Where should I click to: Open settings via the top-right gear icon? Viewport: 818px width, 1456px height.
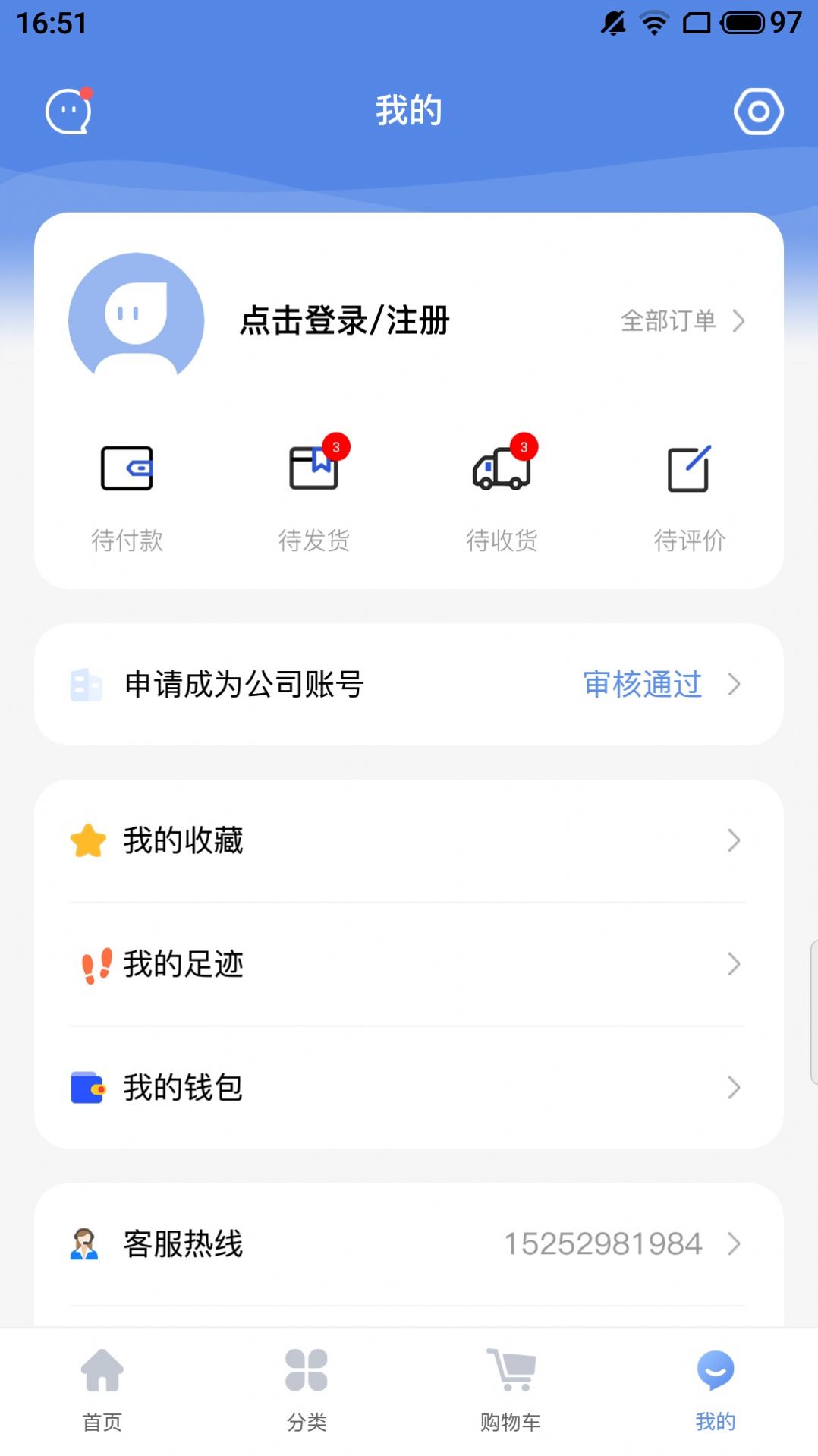click(x=759, y=110)
